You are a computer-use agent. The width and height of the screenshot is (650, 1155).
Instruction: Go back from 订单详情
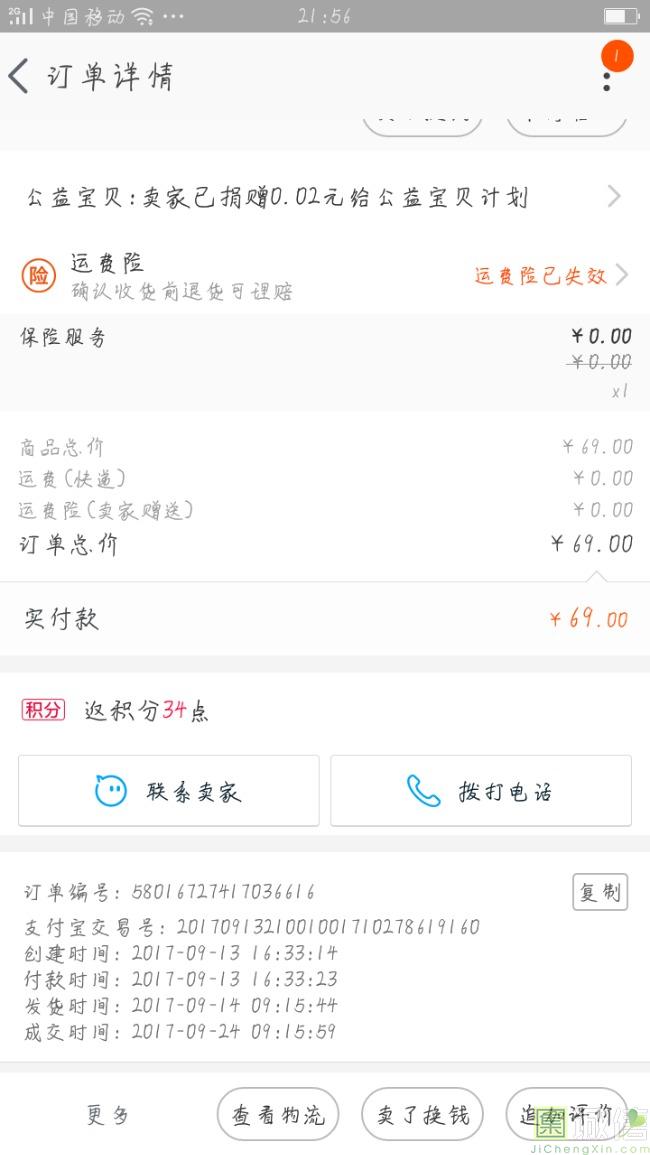coord(18,77)
